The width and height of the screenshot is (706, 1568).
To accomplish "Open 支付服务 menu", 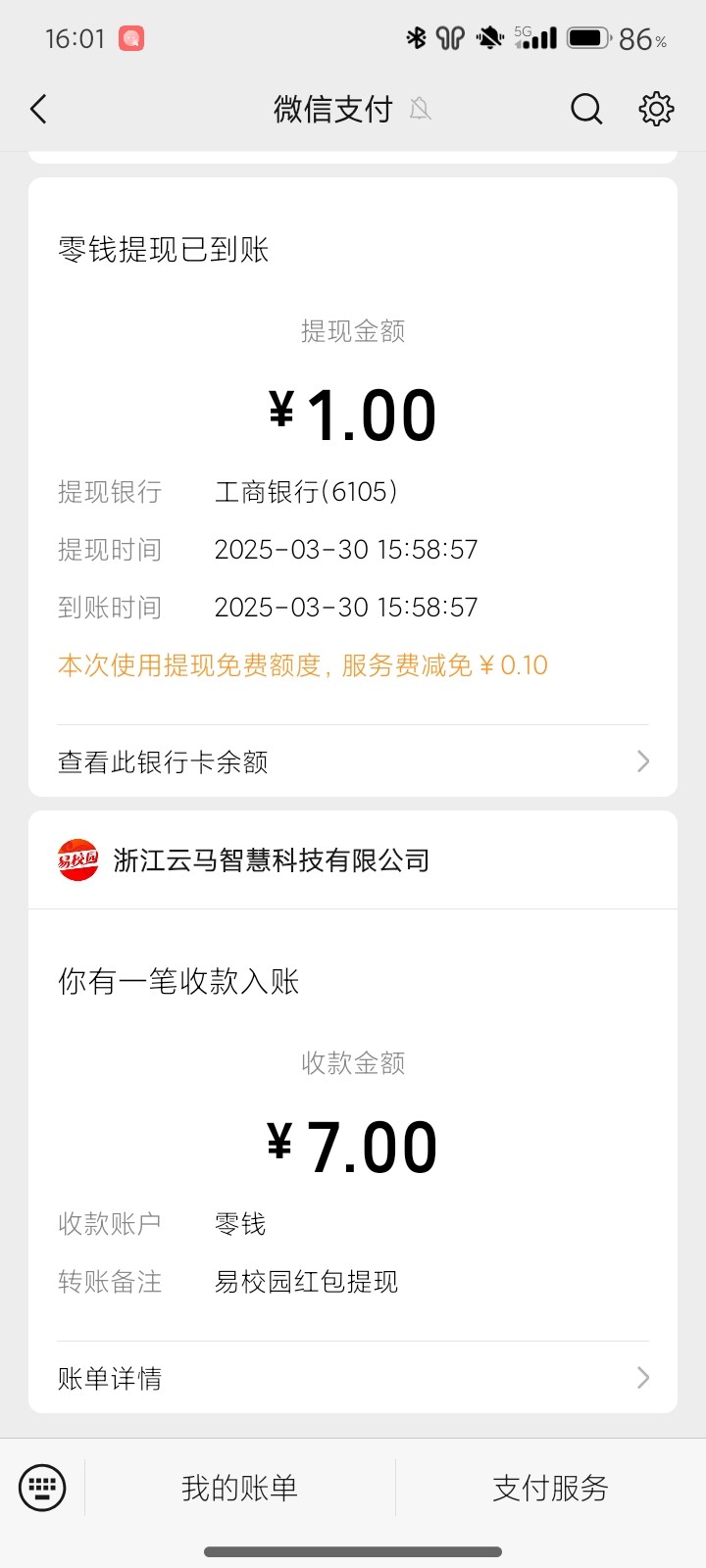I will (550, 1488).
